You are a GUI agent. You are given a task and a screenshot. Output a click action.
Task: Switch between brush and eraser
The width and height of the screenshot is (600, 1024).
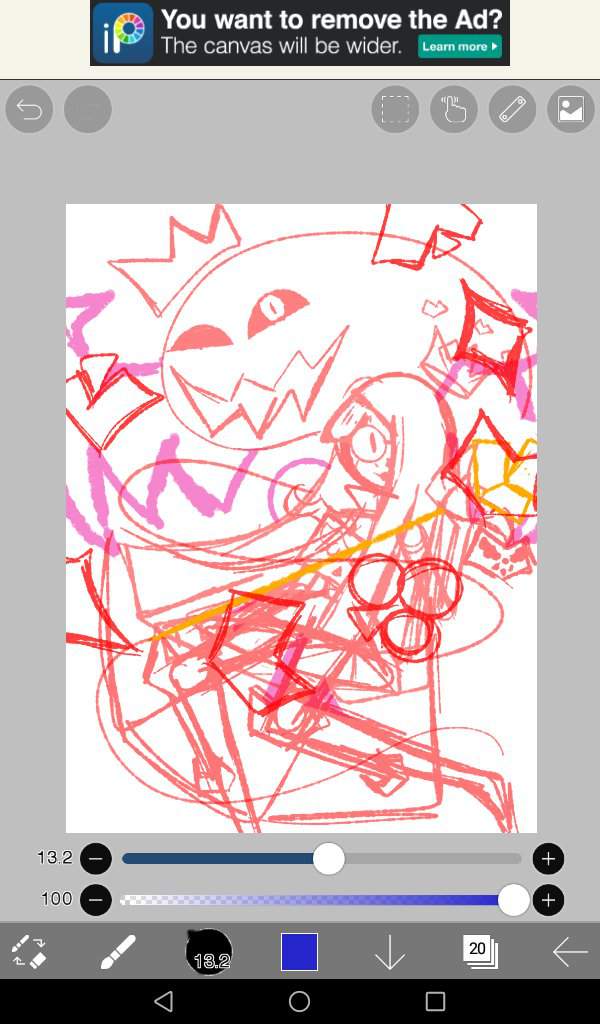coord(29,952)
